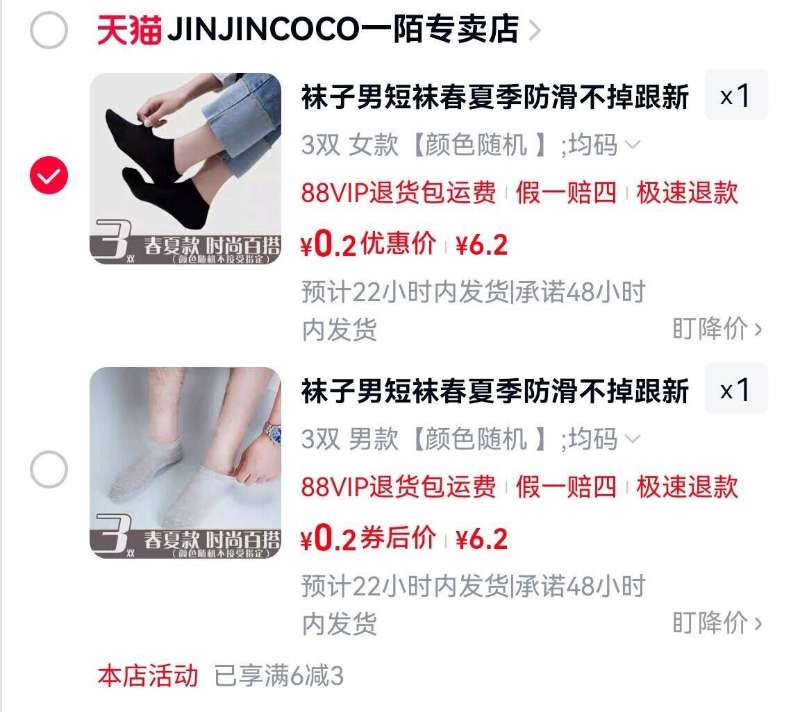Open the black socks product image
Screen dimensions: 800x712
(186, 168)
